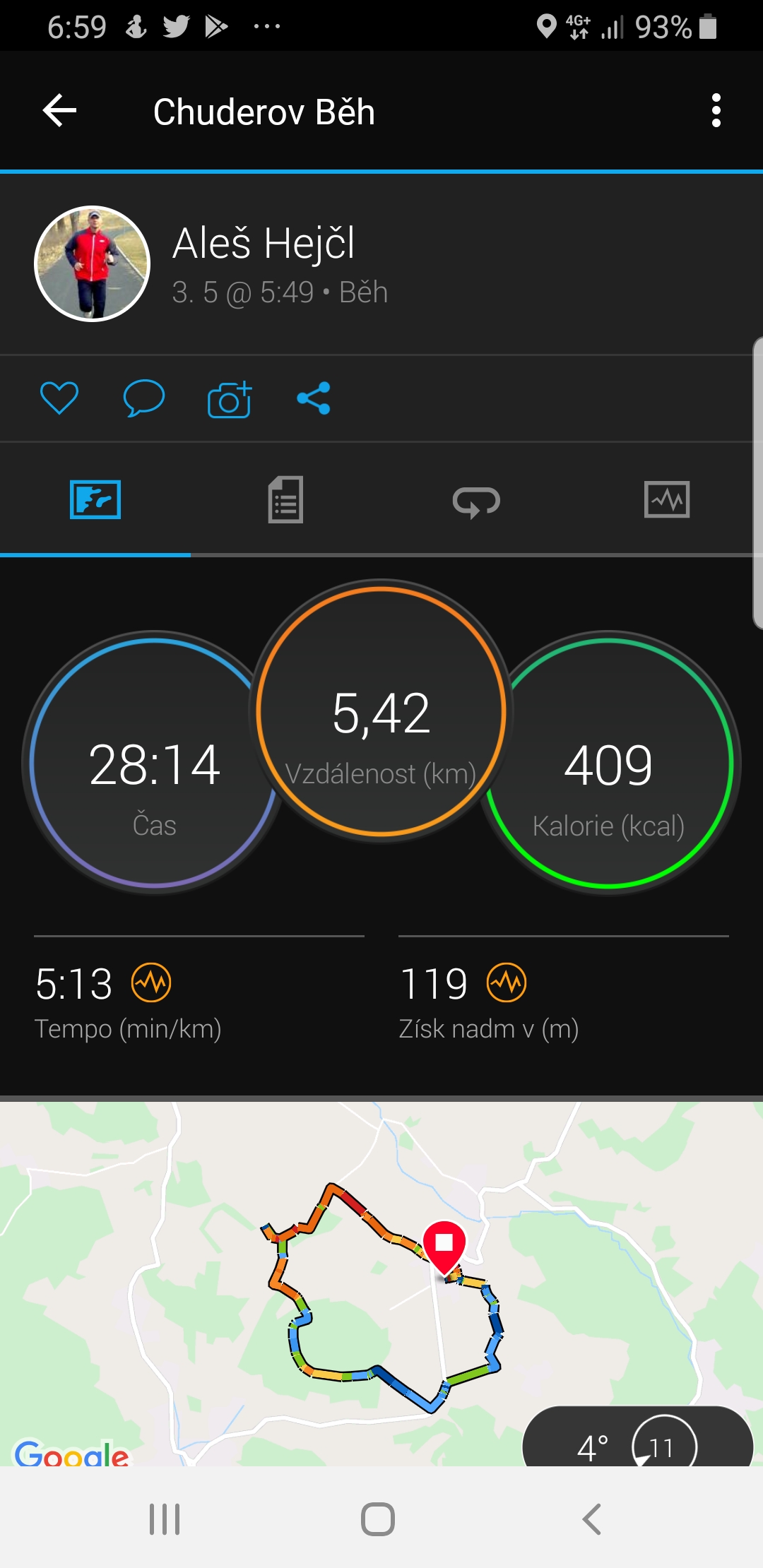Viewport: 763px width, 1568px height.
Task: Add a photo with the camera icon
Action: tap(230, 399)
